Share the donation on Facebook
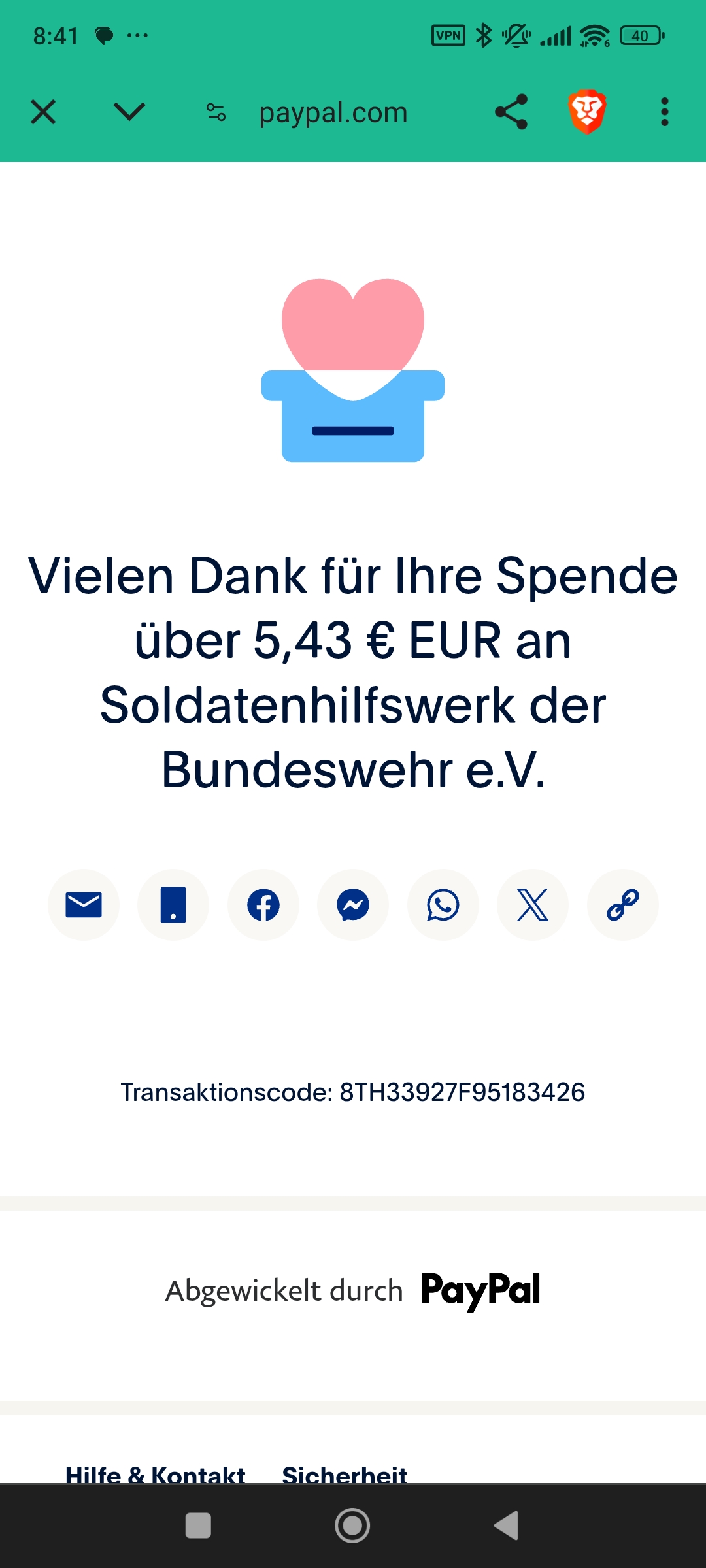 [263, 905]
